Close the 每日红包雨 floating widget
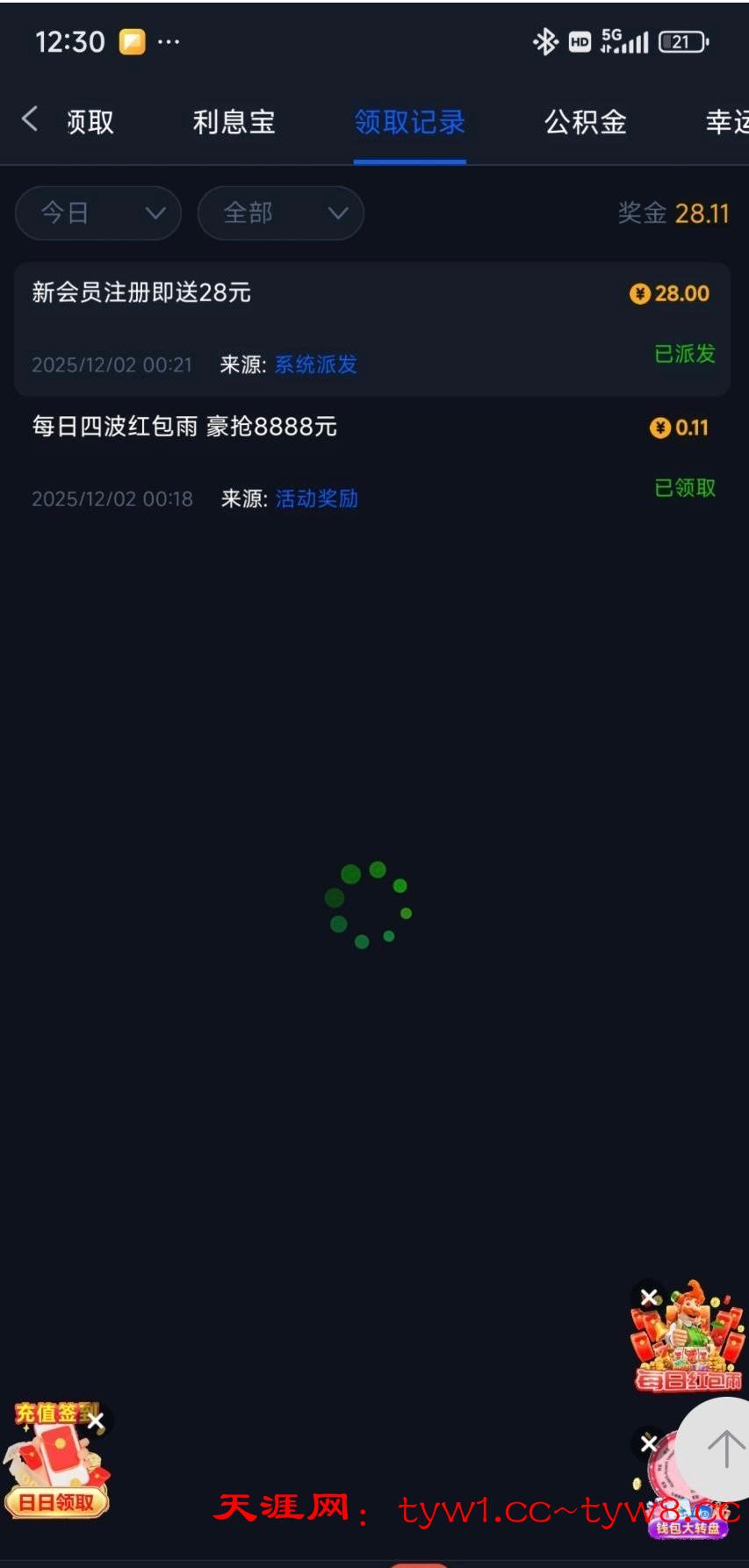This screenshot has height=1568, width=749. pos(649,1297)
